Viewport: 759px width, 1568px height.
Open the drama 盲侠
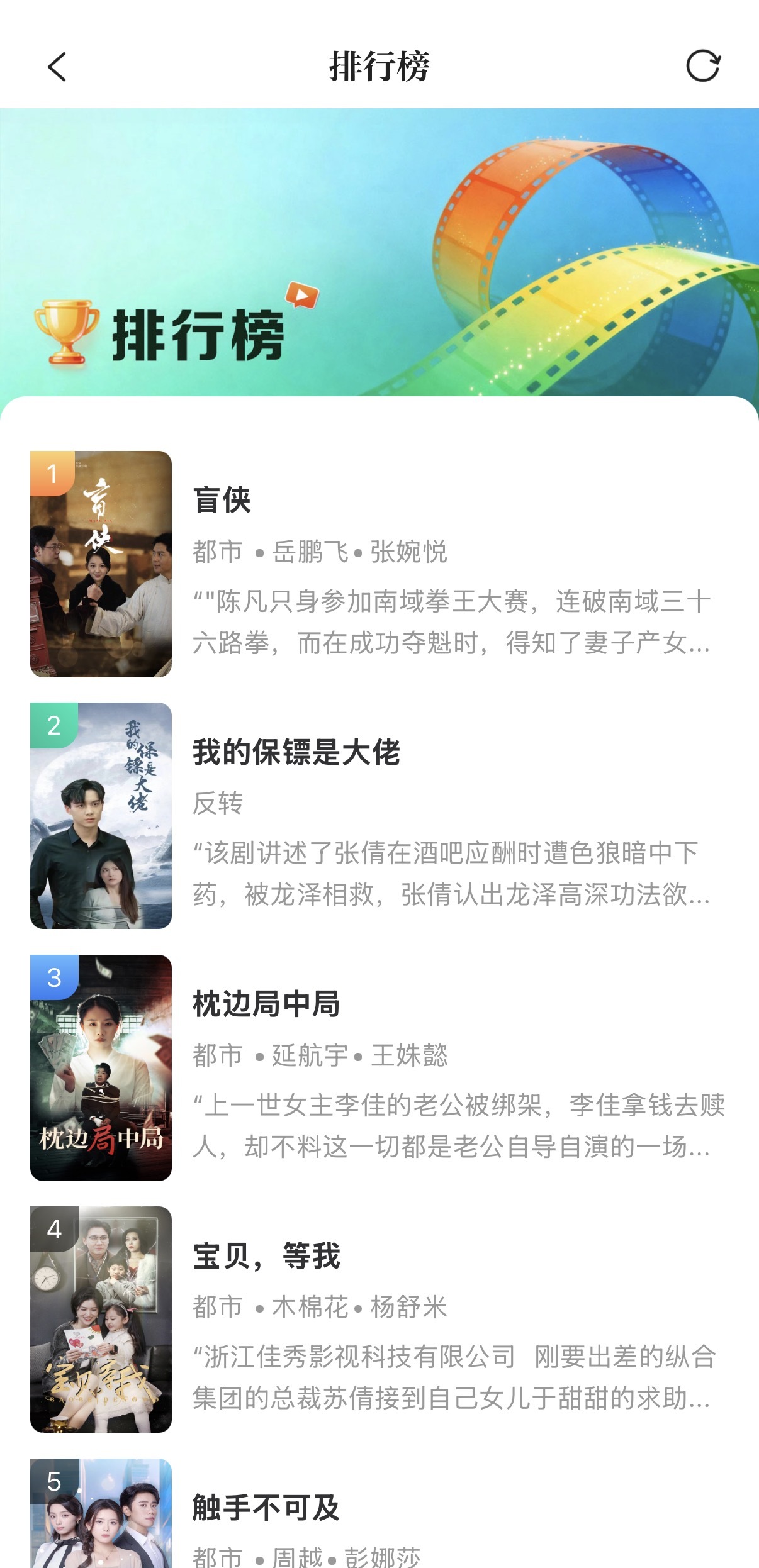[x=222, y=501]
